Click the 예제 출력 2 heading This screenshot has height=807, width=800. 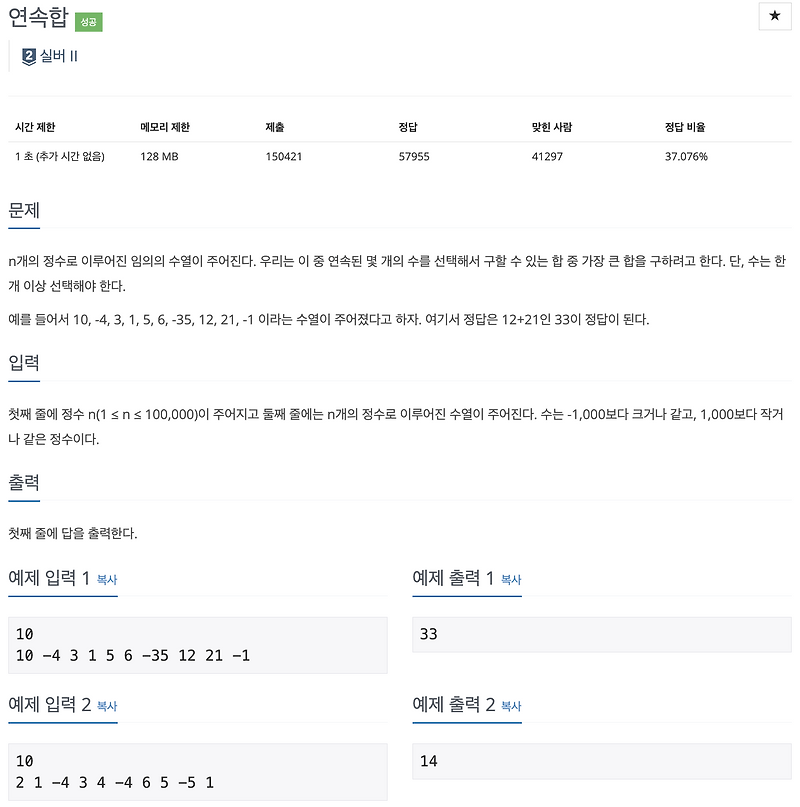[452, 705]
